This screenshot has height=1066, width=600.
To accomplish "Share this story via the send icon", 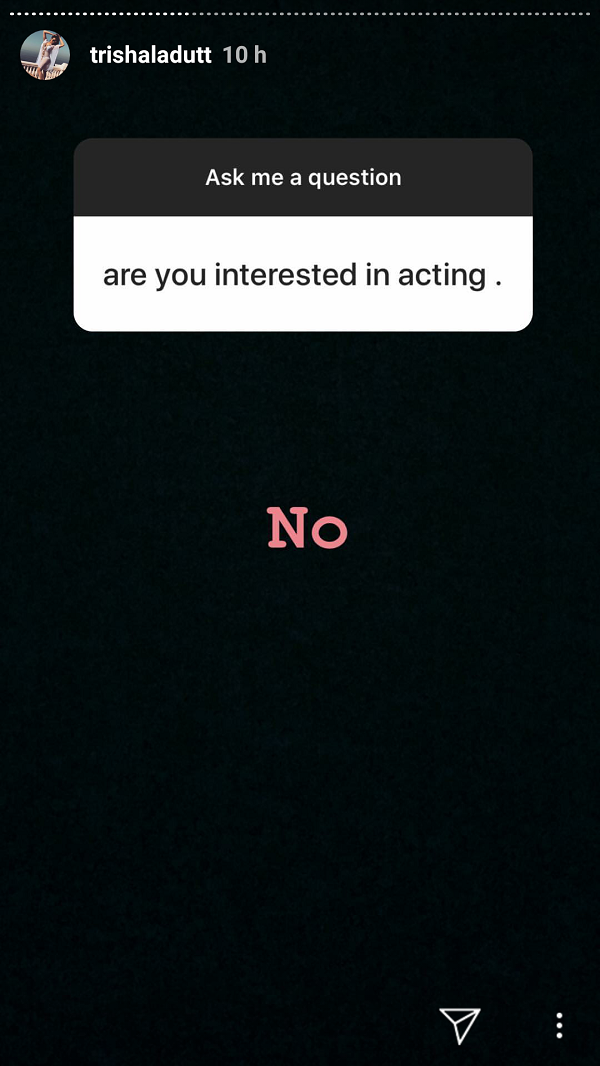I will (460, 1025).
